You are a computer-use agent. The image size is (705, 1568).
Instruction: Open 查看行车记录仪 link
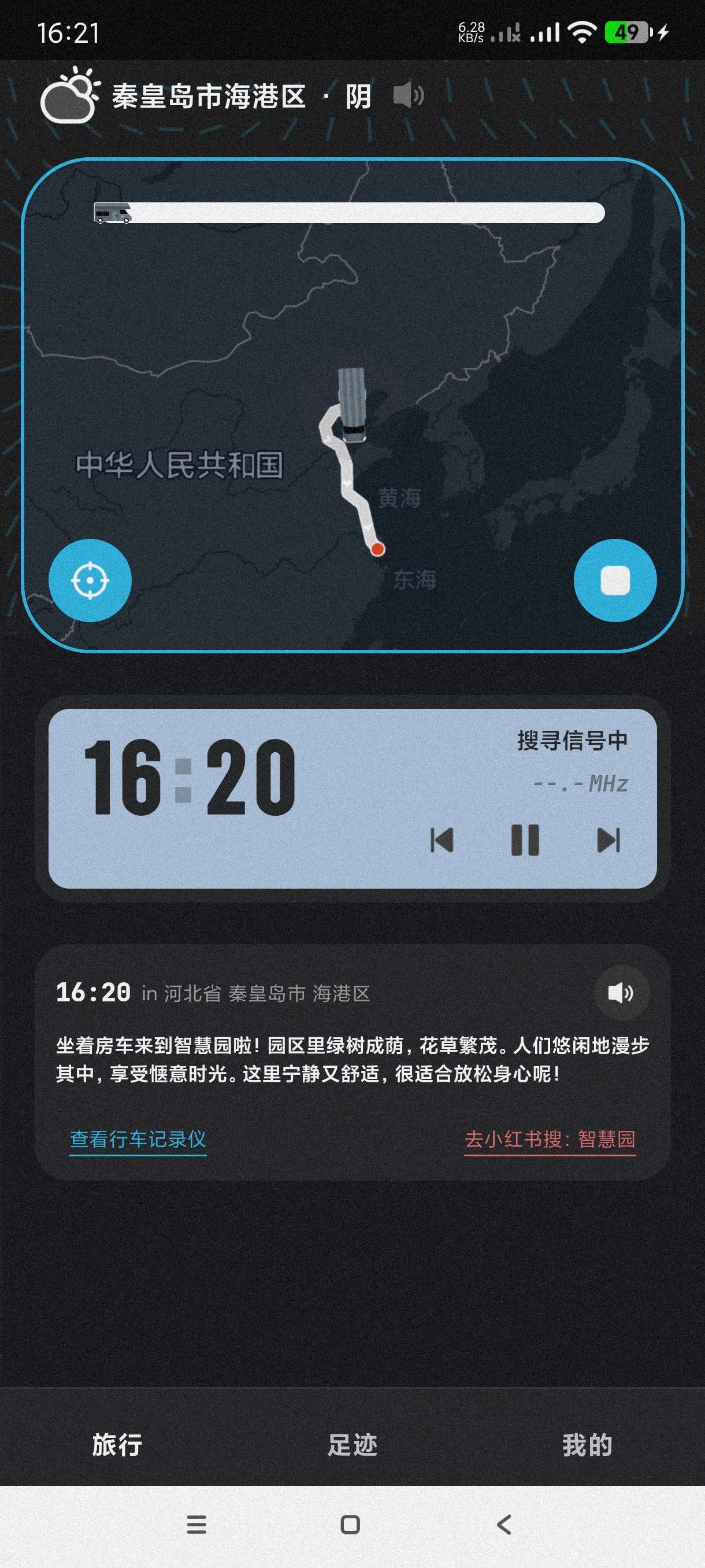click(x=138, y=1139)
